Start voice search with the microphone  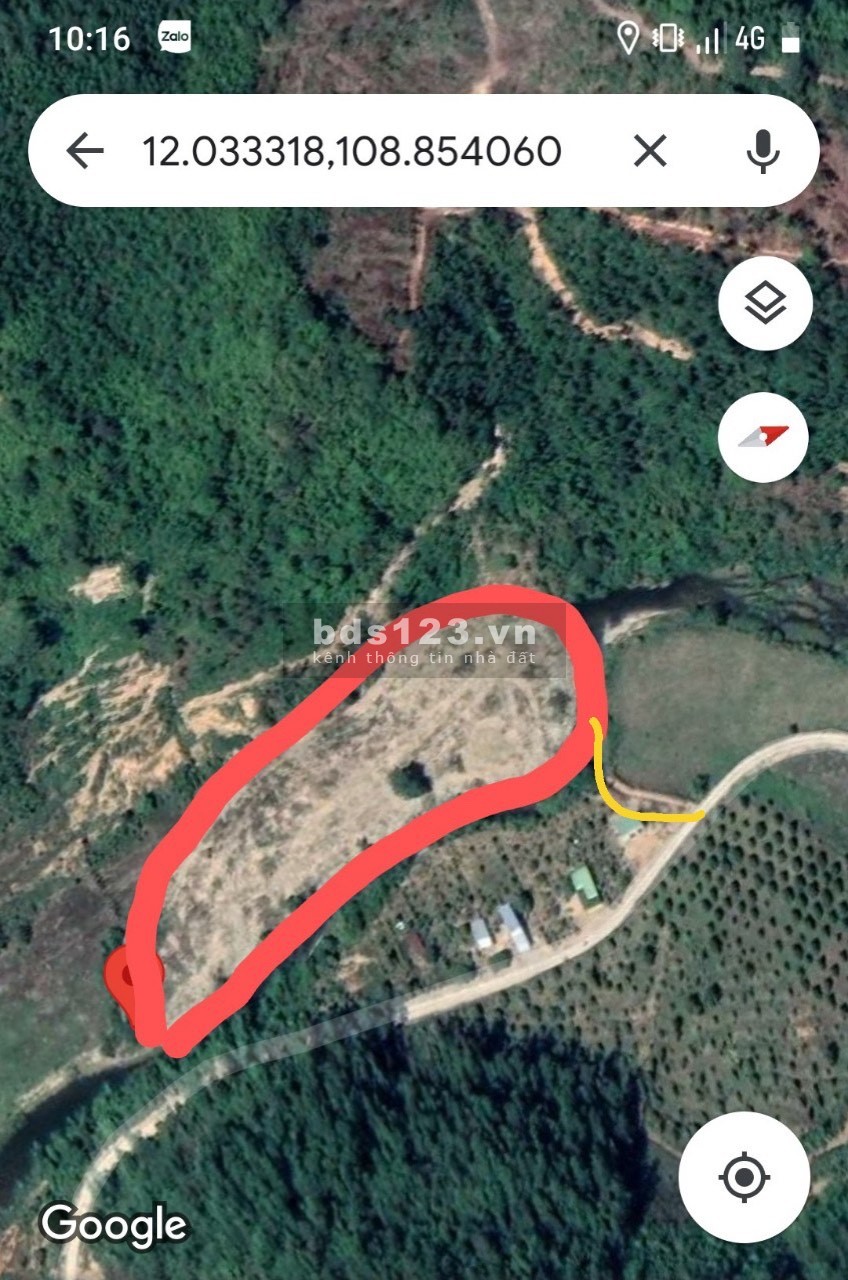click(763, 152)
